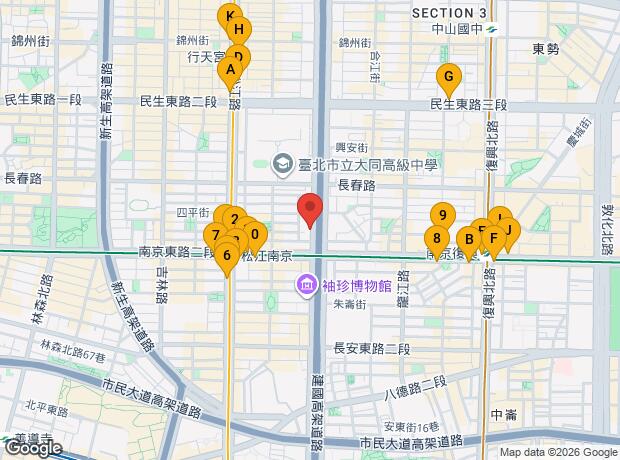
Task: Tap the orange marker labeled 6
Action: point(227,256)
